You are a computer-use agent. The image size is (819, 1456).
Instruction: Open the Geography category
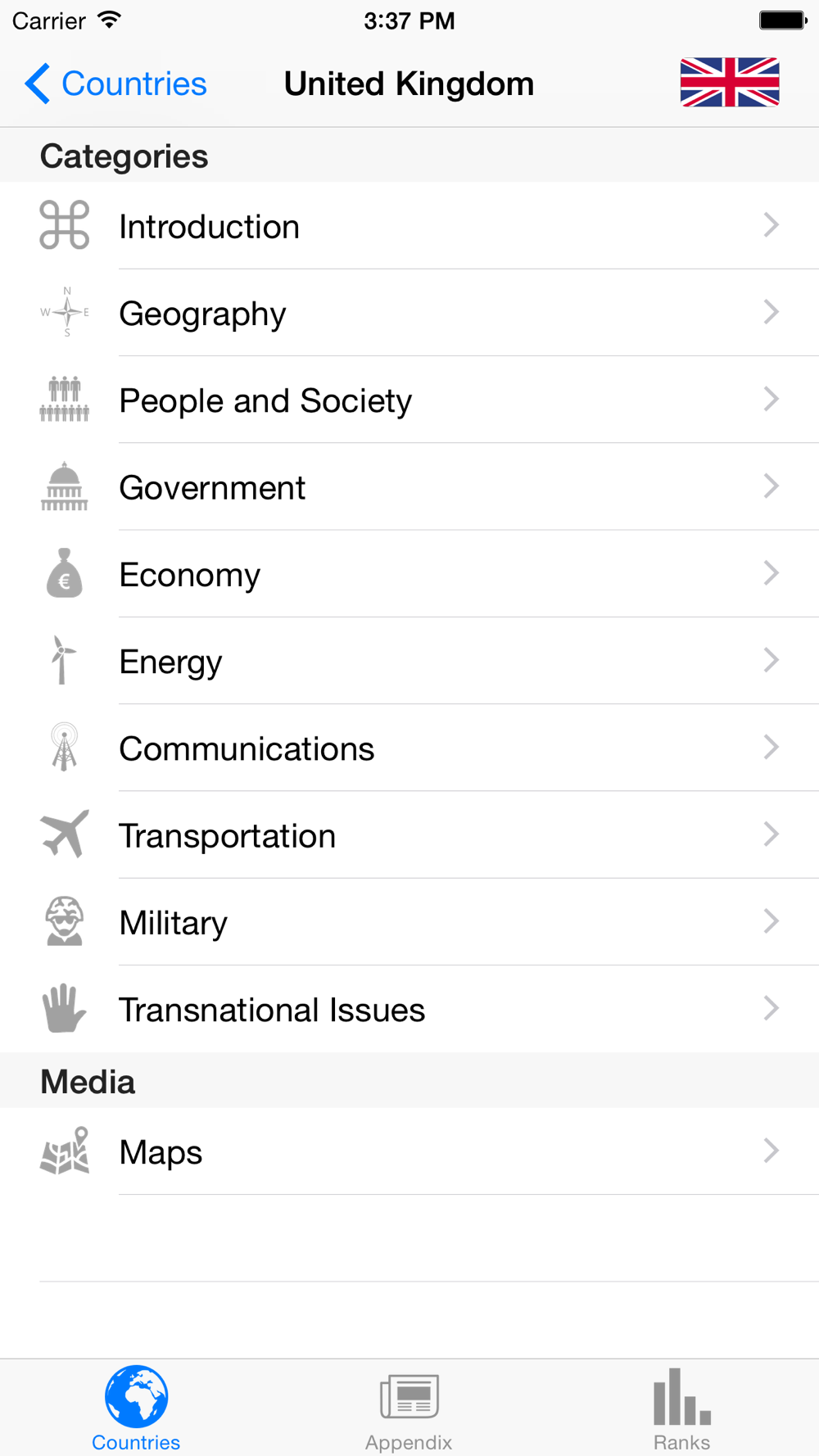coord(409,313)
